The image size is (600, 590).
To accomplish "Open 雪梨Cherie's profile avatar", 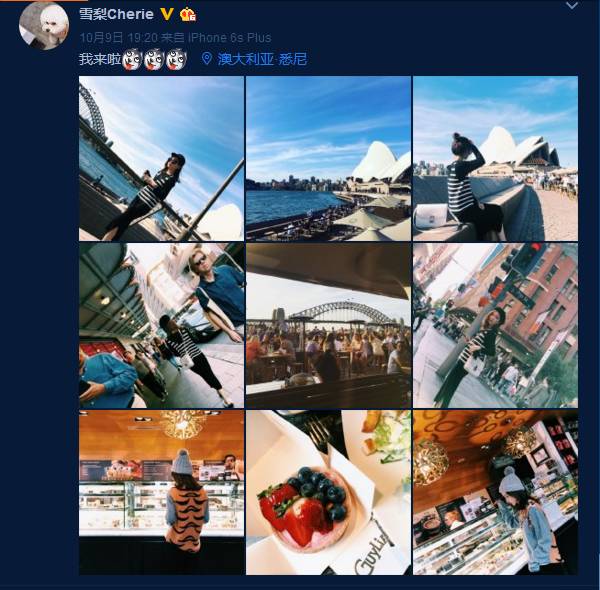I will pyautogui.click(x=44, y=25).
